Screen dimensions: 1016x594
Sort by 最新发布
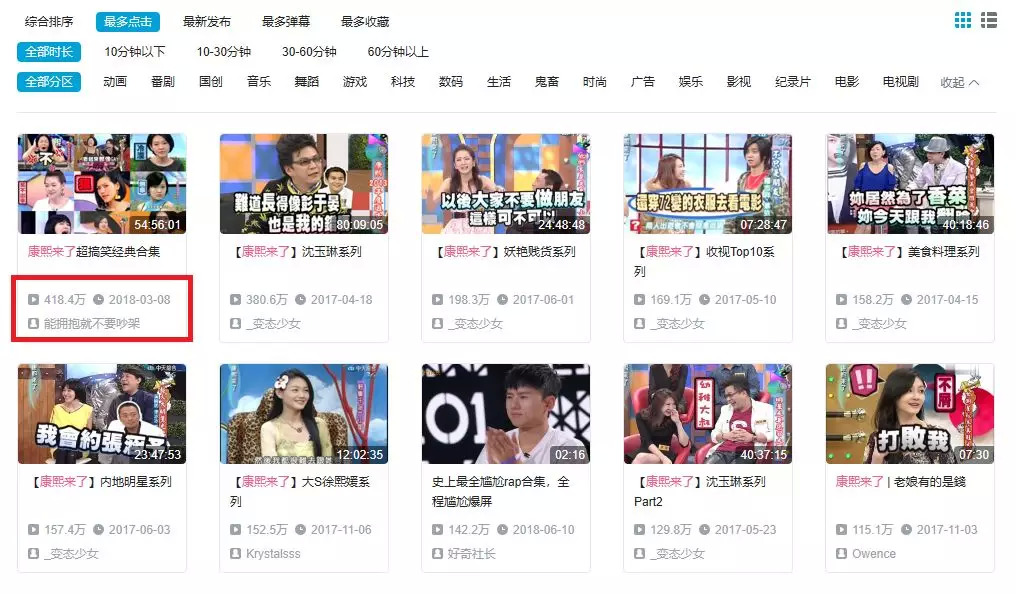tap(207, 21)
